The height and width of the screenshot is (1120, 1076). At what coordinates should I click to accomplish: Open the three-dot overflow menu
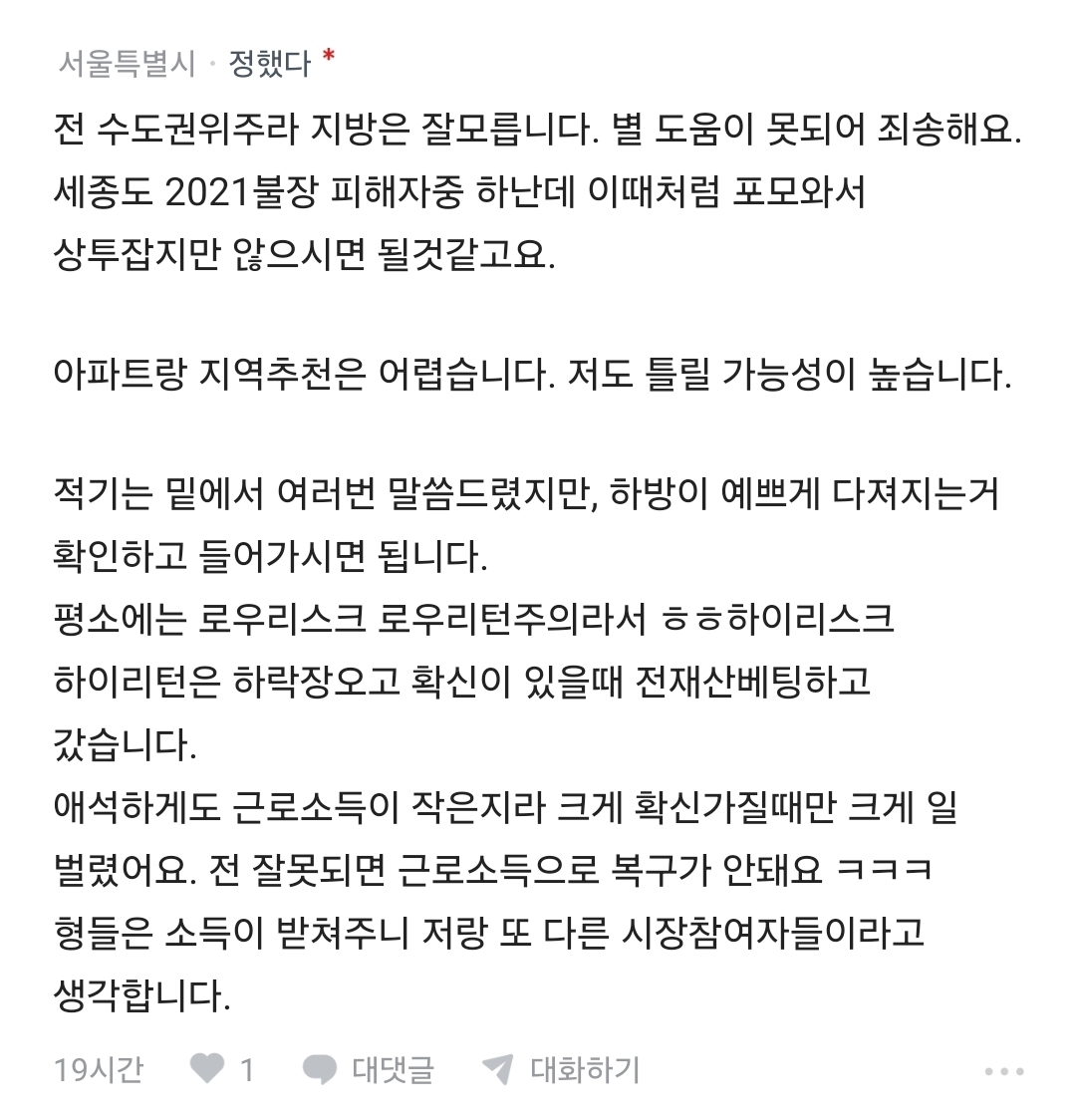[x=1003, y=1071]
